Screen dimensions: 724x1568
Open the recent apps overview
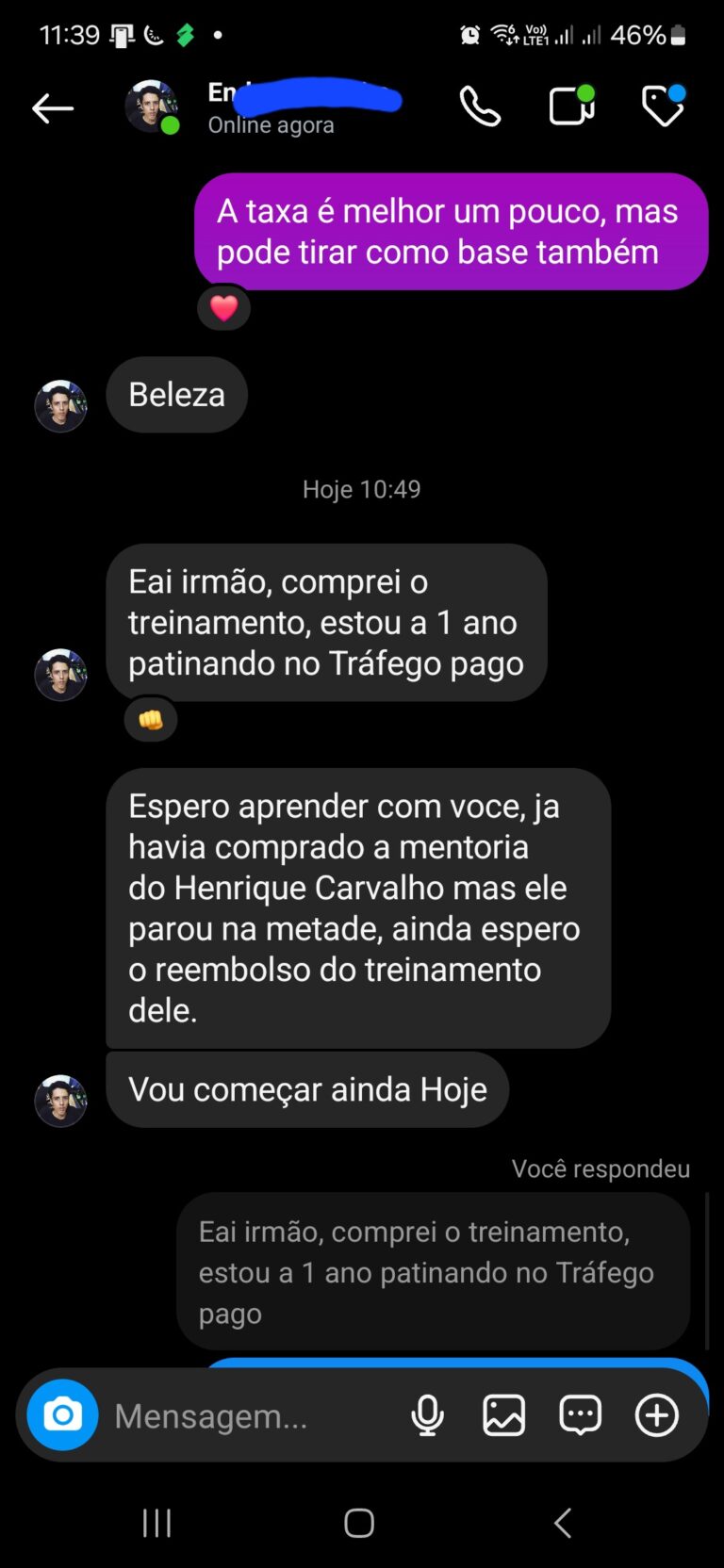point(156,1523)
